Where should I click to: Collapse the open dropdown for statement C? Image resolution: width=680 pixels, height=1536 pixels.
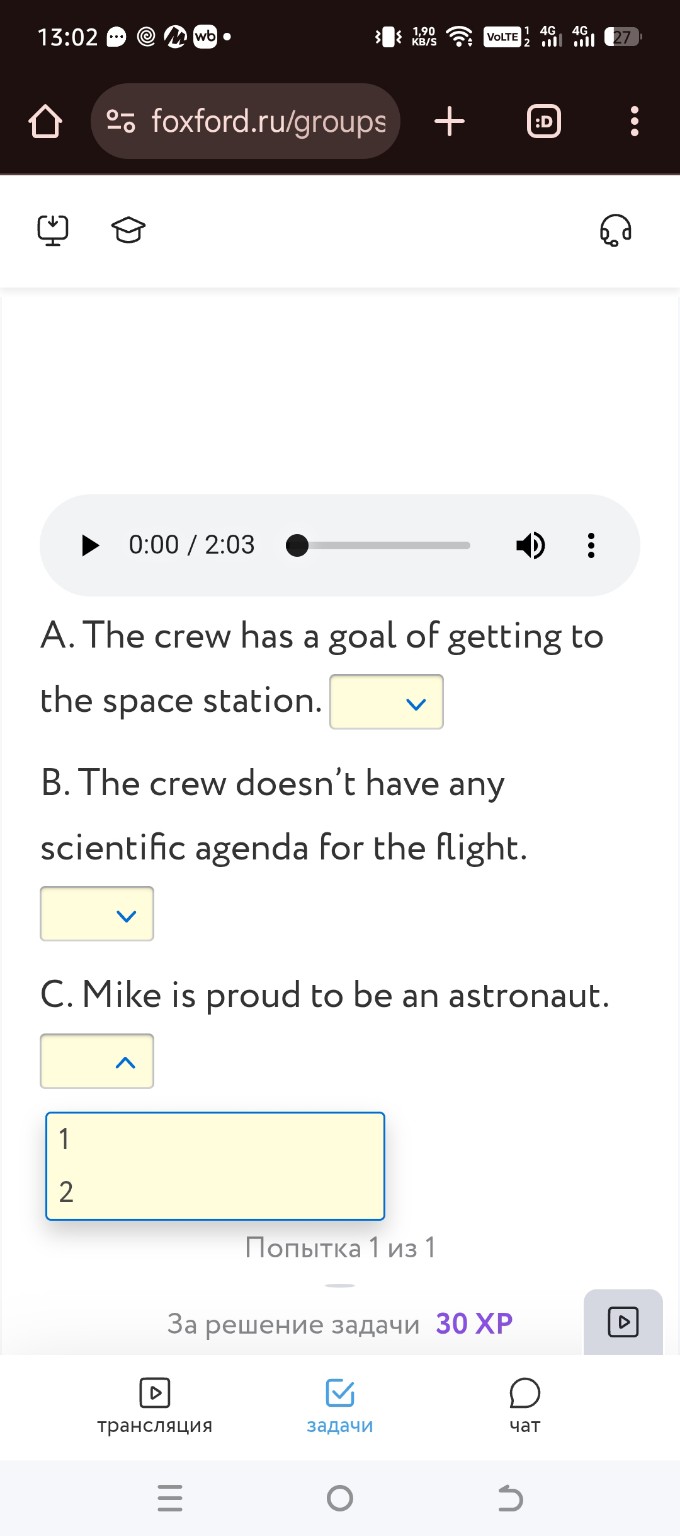pos(97,1061)
